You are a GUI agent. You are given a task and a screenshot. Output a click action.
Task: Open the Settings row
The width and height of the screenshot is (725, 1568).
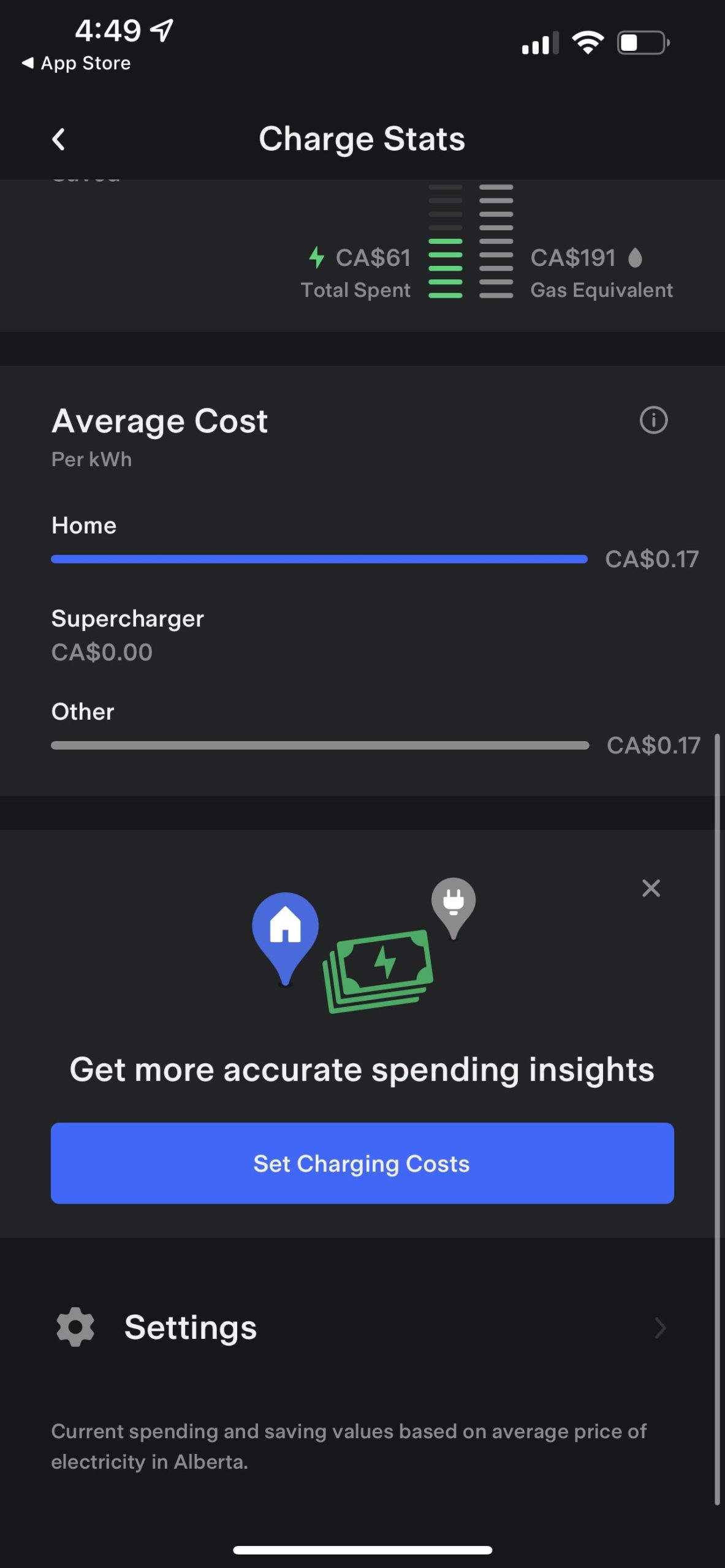click(x=362, y=1327)
